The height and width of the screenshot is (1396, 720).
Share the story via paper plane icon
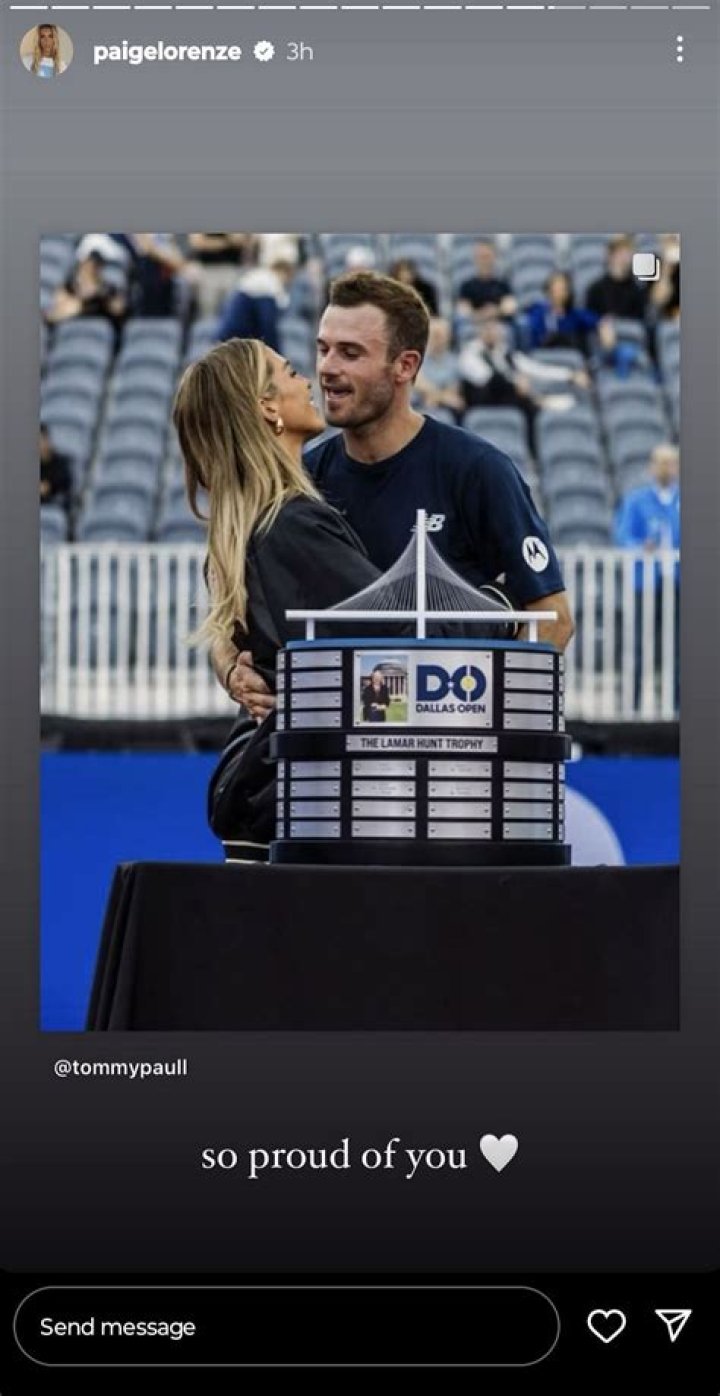tap(673, 1325)
